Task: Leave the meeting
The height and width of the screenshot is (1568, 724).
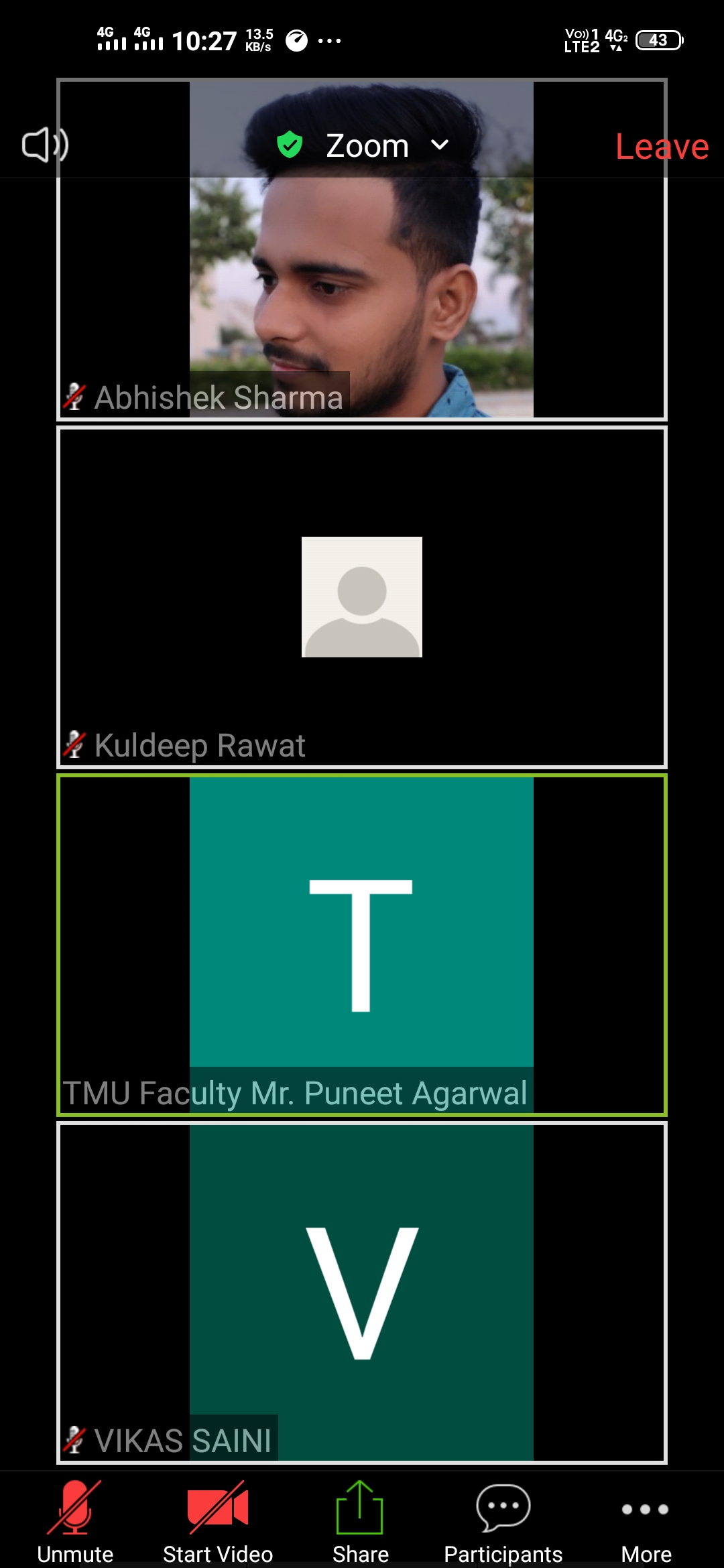Action: click(662, 147)
